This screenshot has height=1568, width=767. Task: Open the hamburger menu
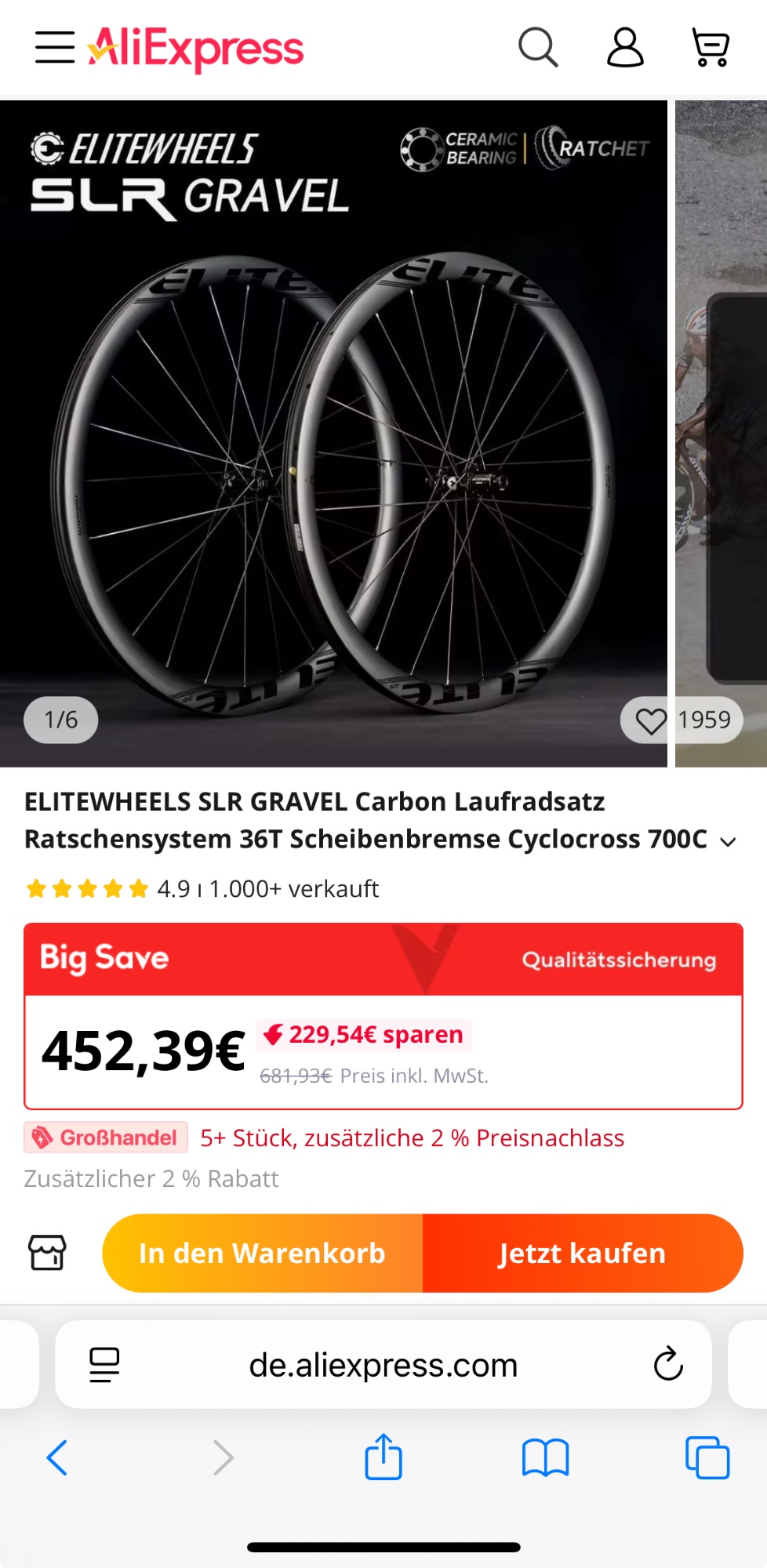(55, 48)
